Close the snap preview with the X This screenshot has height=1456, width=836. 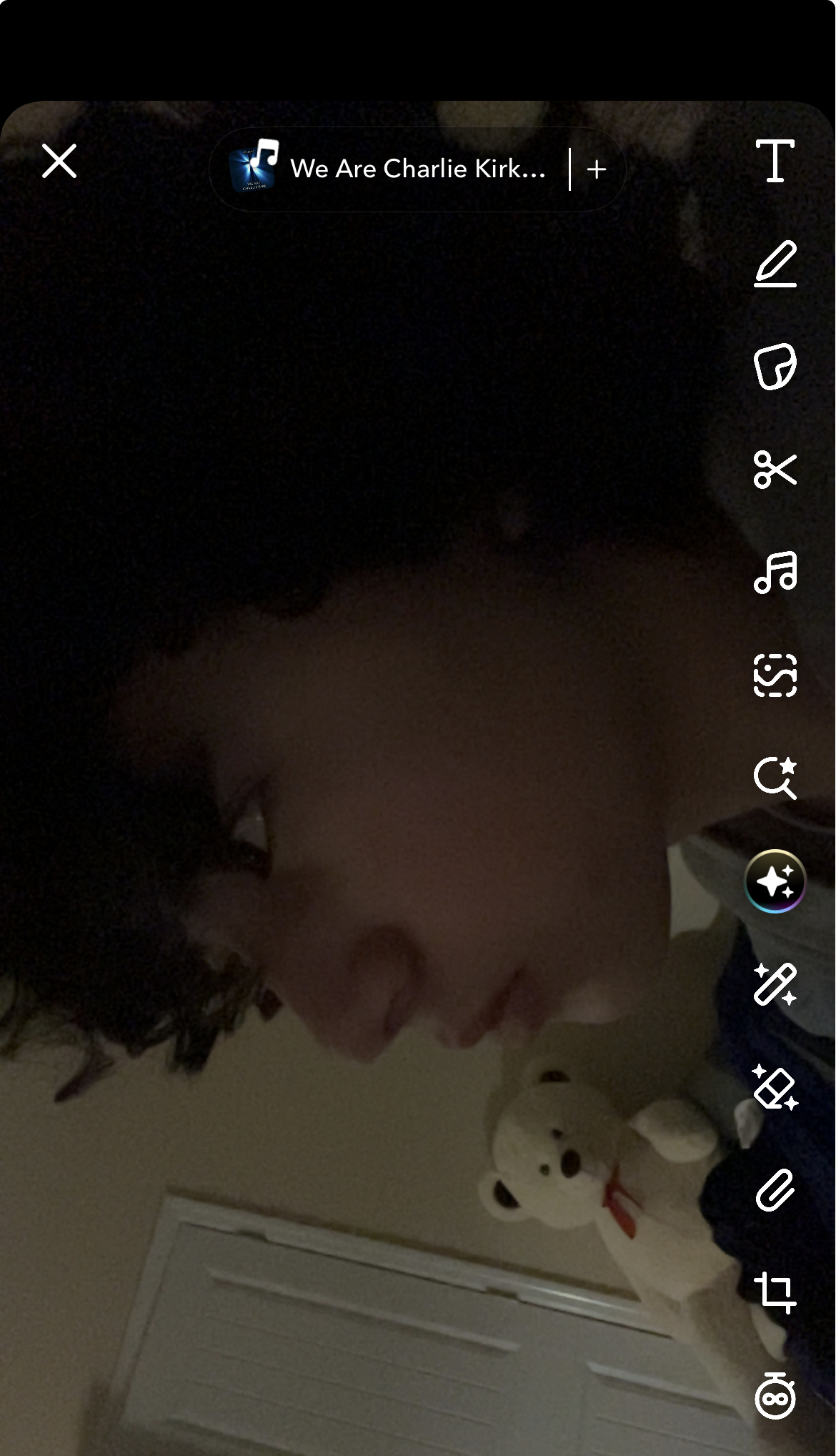(x=59, y=161)
